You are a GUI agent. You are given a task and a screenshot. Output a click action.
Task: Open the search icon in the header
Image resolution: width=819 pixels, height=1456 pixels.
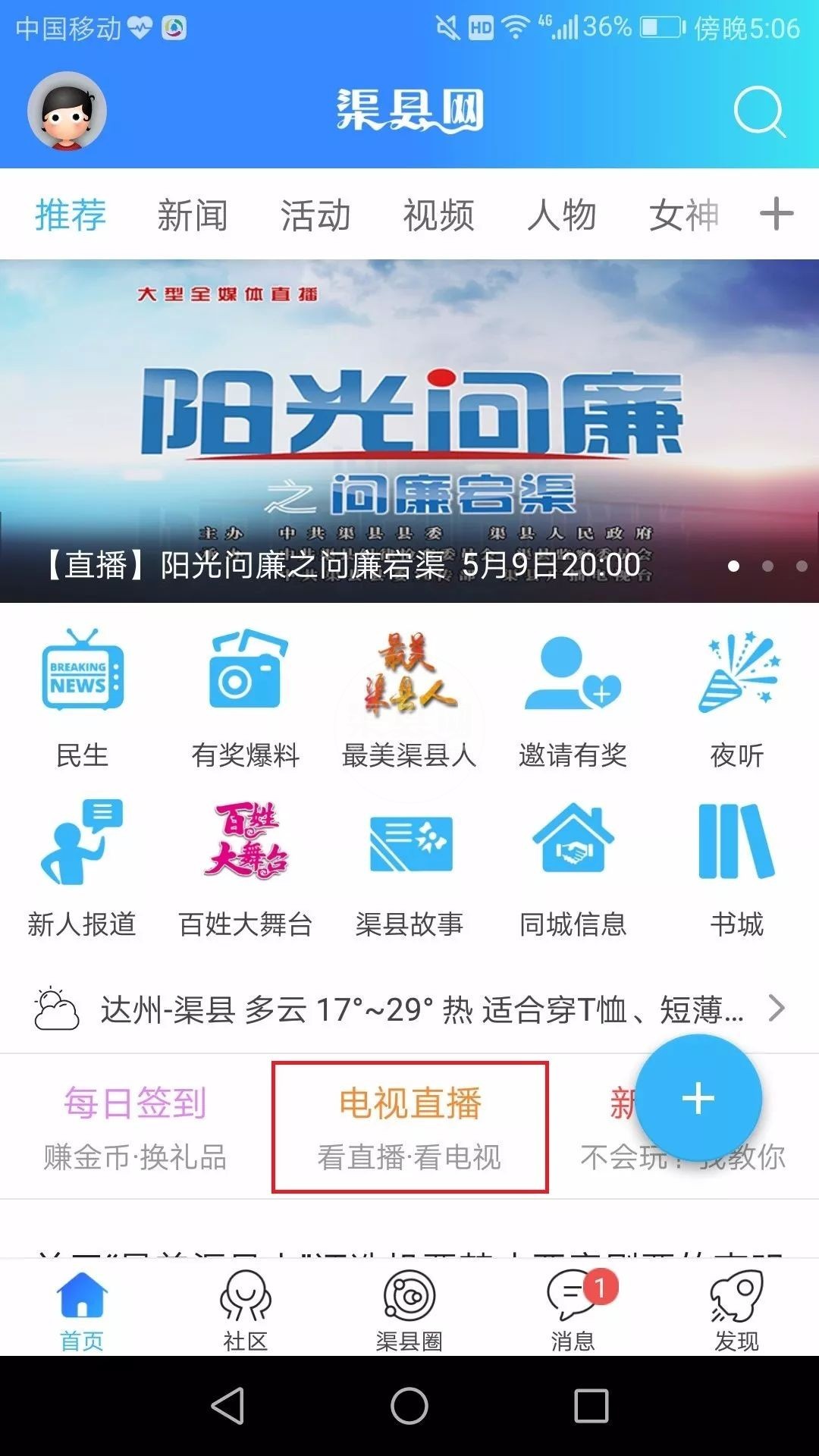(x=758, y=112)
